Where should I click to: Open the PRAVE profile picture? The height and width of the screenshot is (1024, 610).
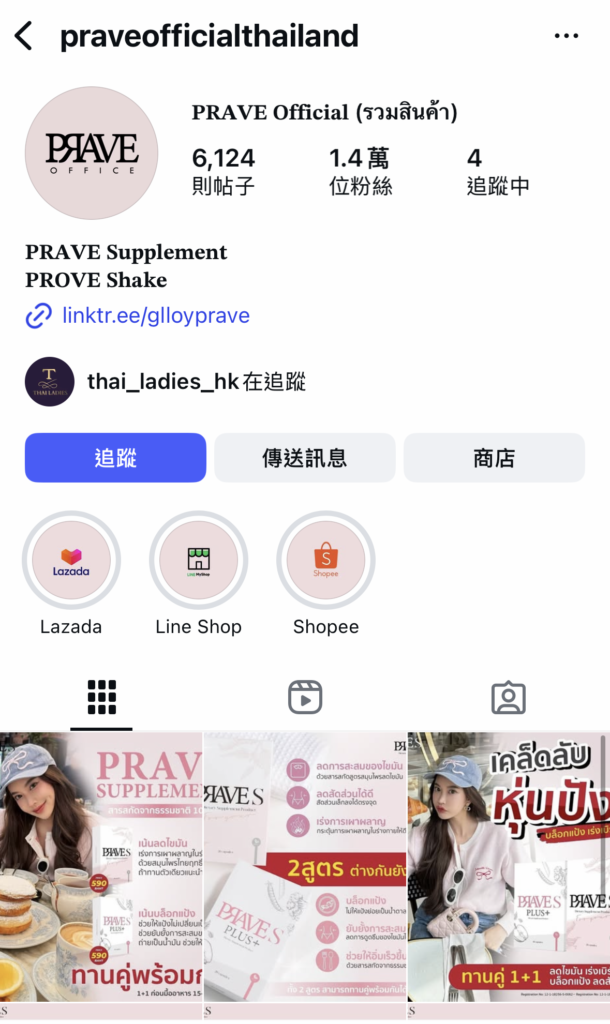91,152
